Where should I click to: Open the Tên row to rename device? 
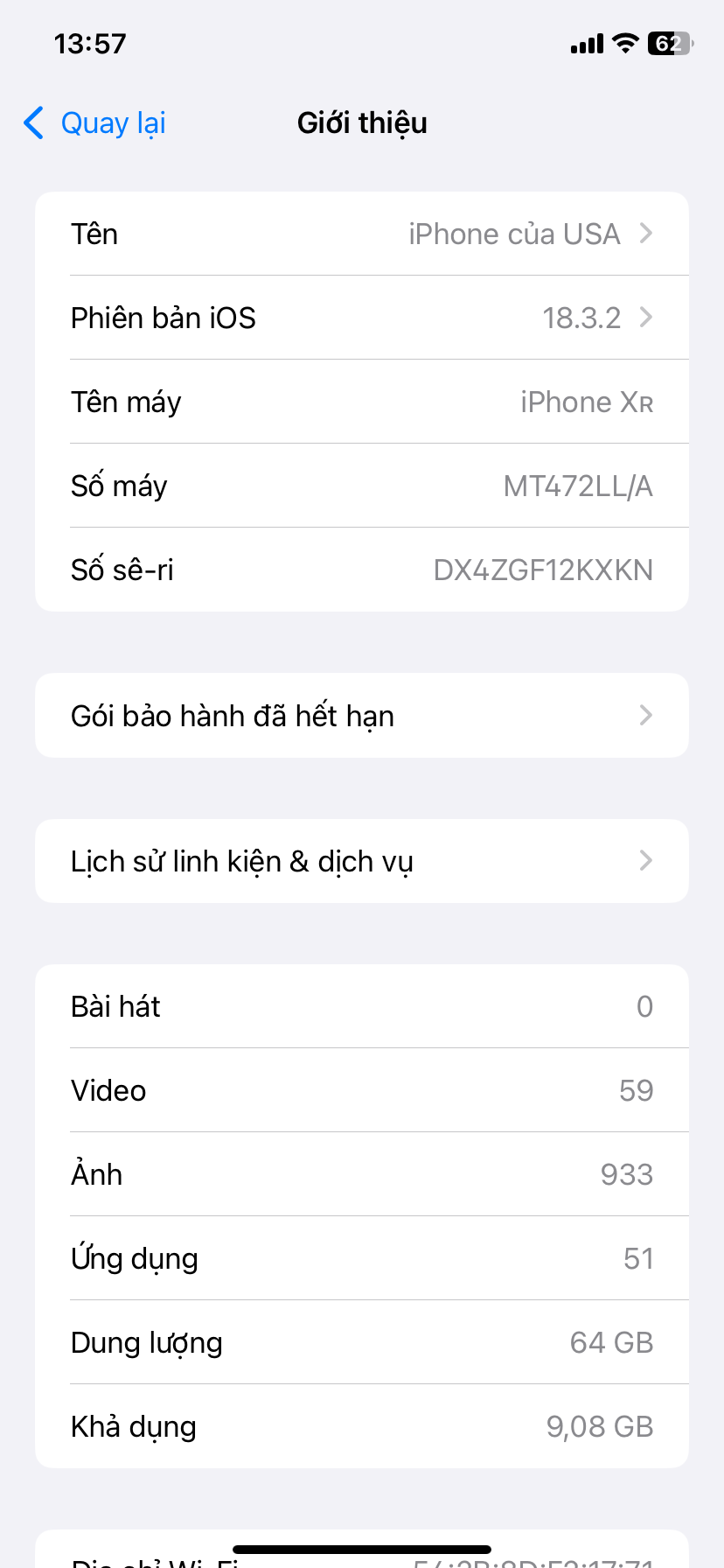[x=362, y=234]
